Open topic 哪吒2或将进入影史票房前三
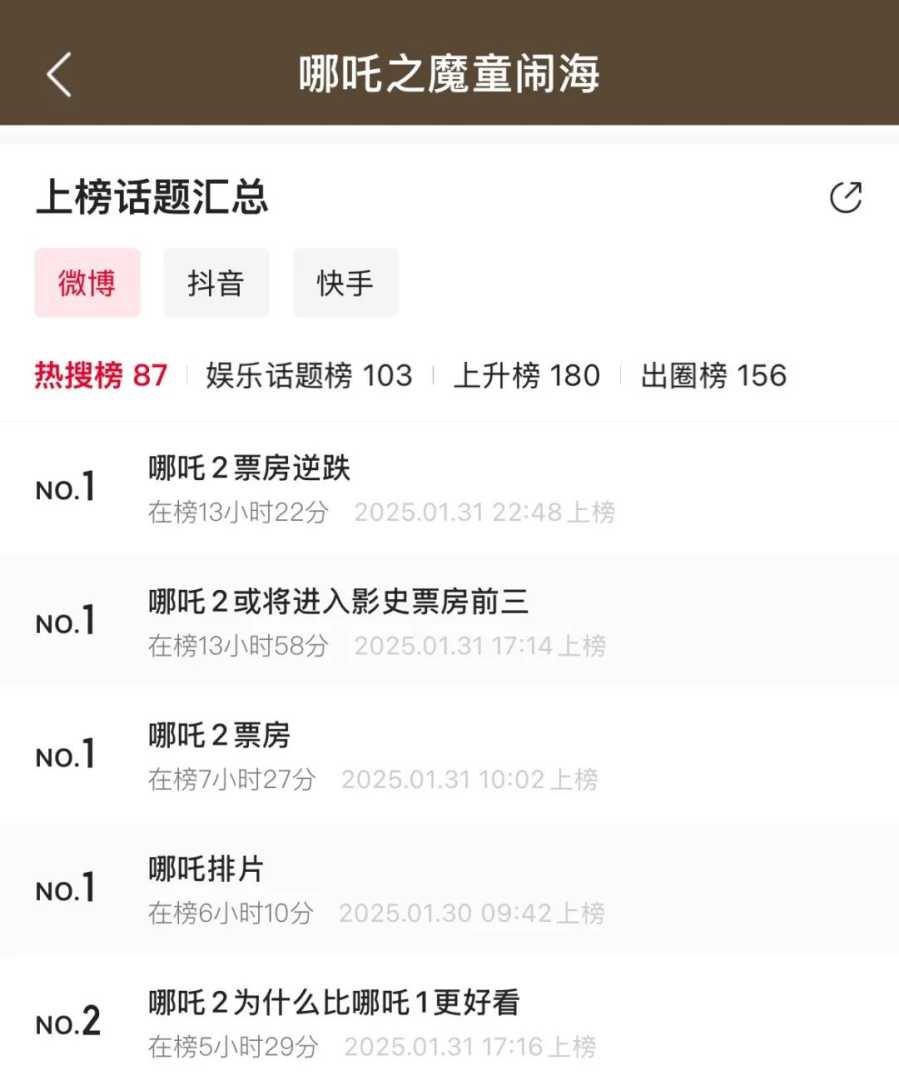Screen dimensions: 899x1080 [338, 601]
